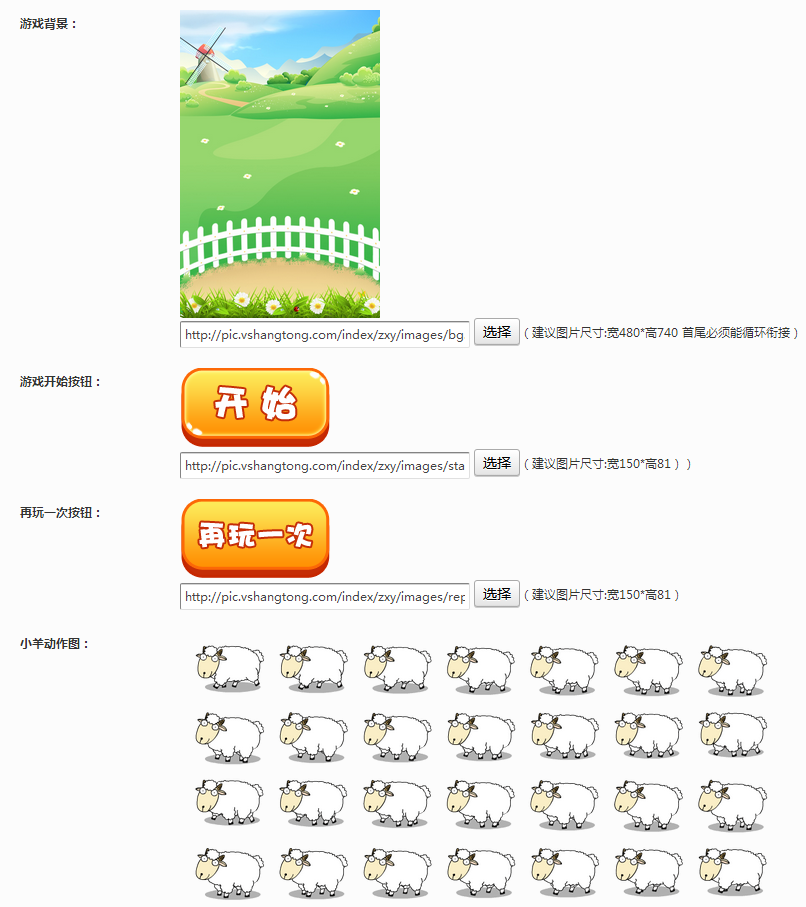Viewport: 806px width, 907px height.
Task: Tap 选择 button for game background
Action: pyautogui.click(x=496, y=332)
